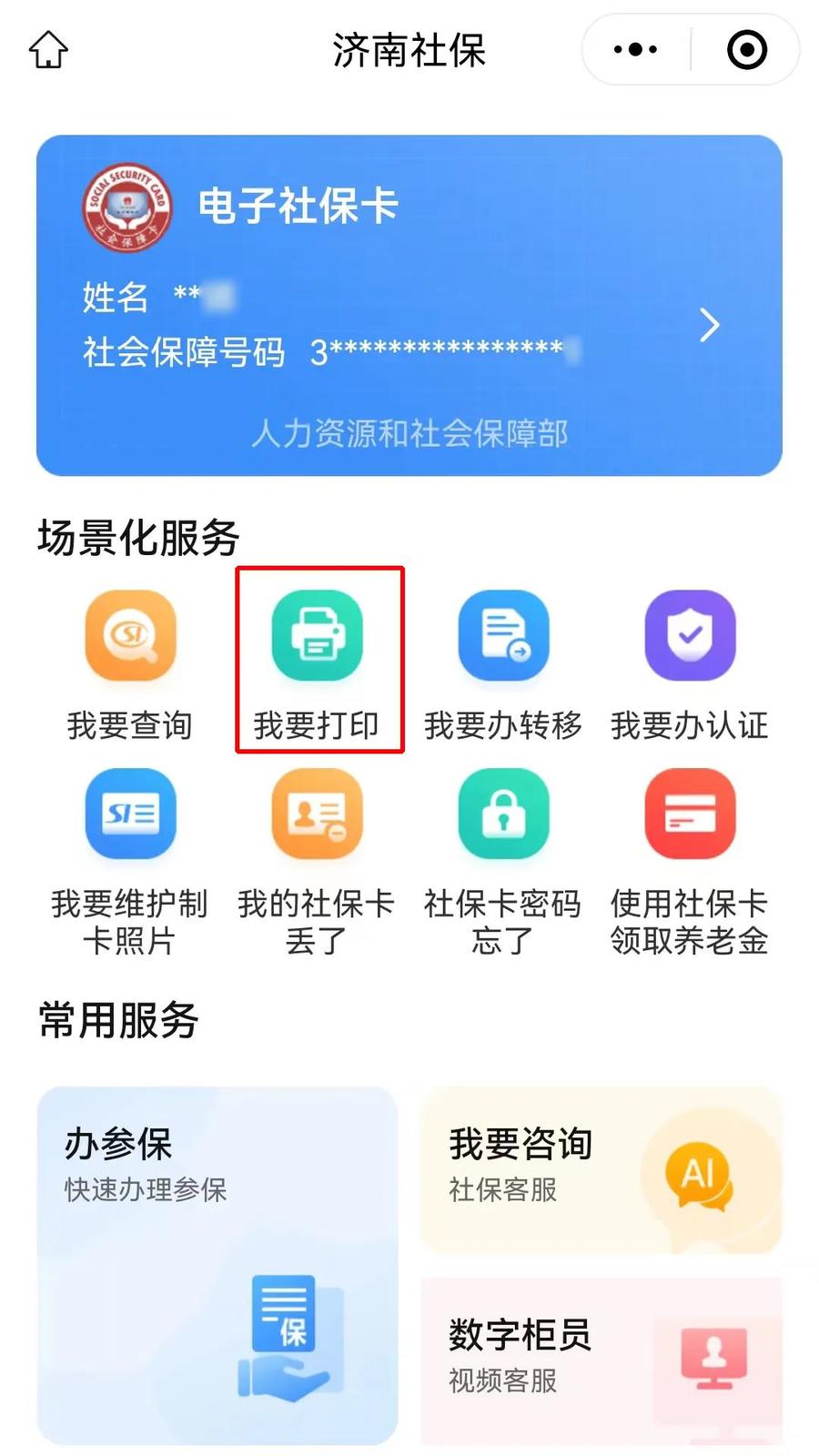
Task: Open the mini program overflow menu
Action: pyautogui.click(x=635, y=50)
